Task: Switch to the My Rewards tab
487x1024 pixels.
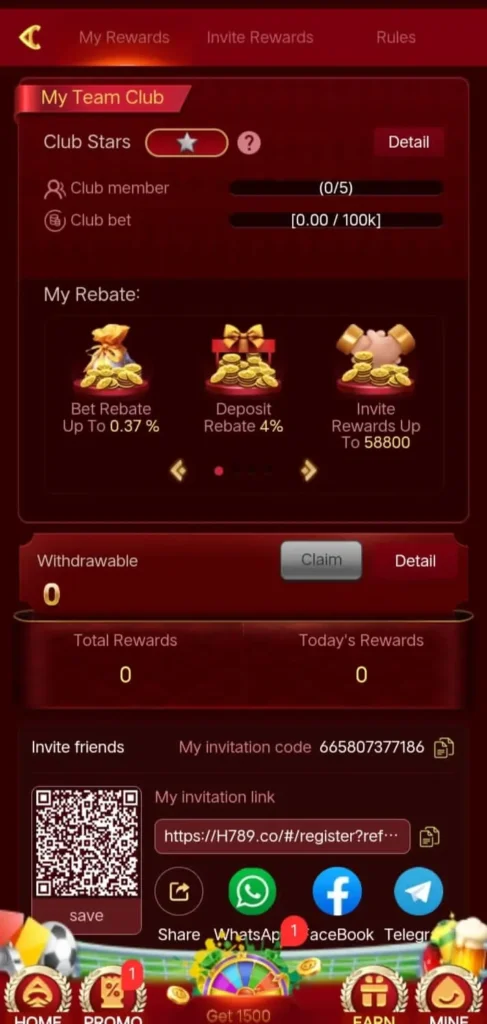Action: coord(124,37)
